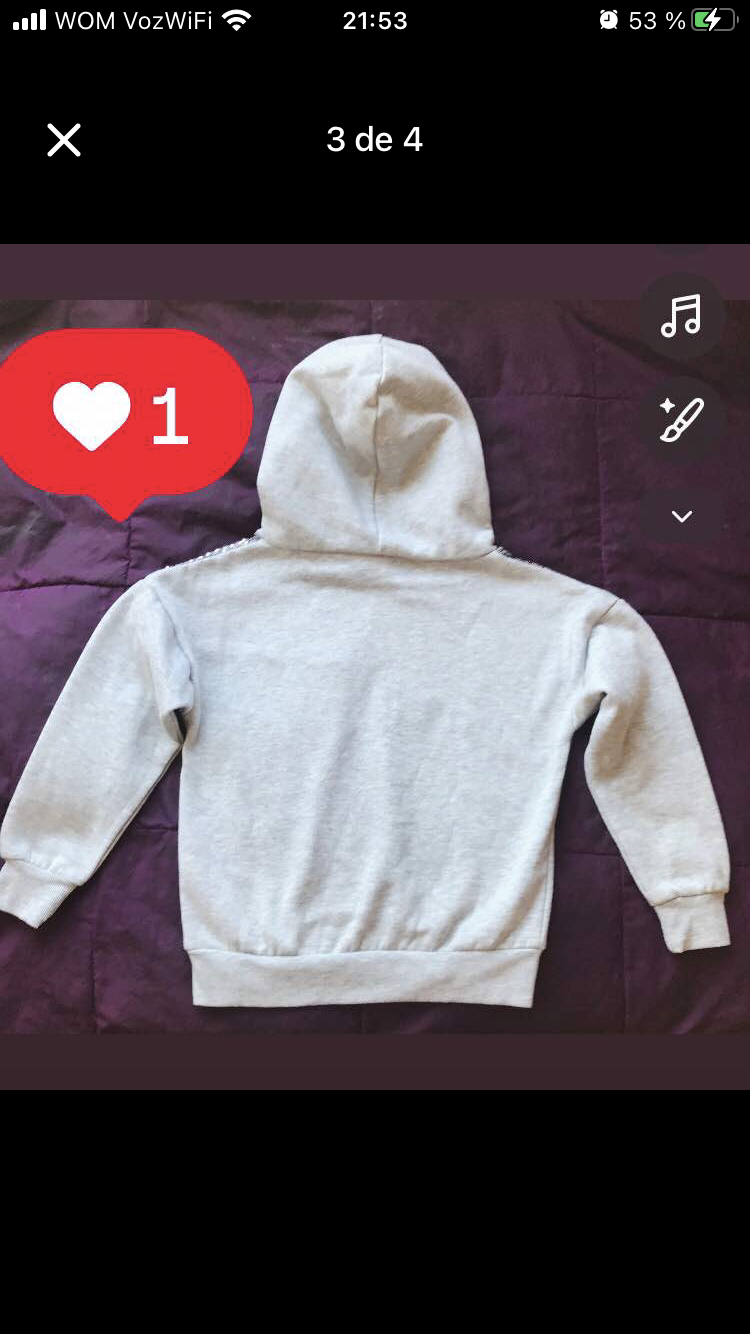Add music to the photo
The width and height of the screenshot is (750, 1334).
tap(682, 316)
